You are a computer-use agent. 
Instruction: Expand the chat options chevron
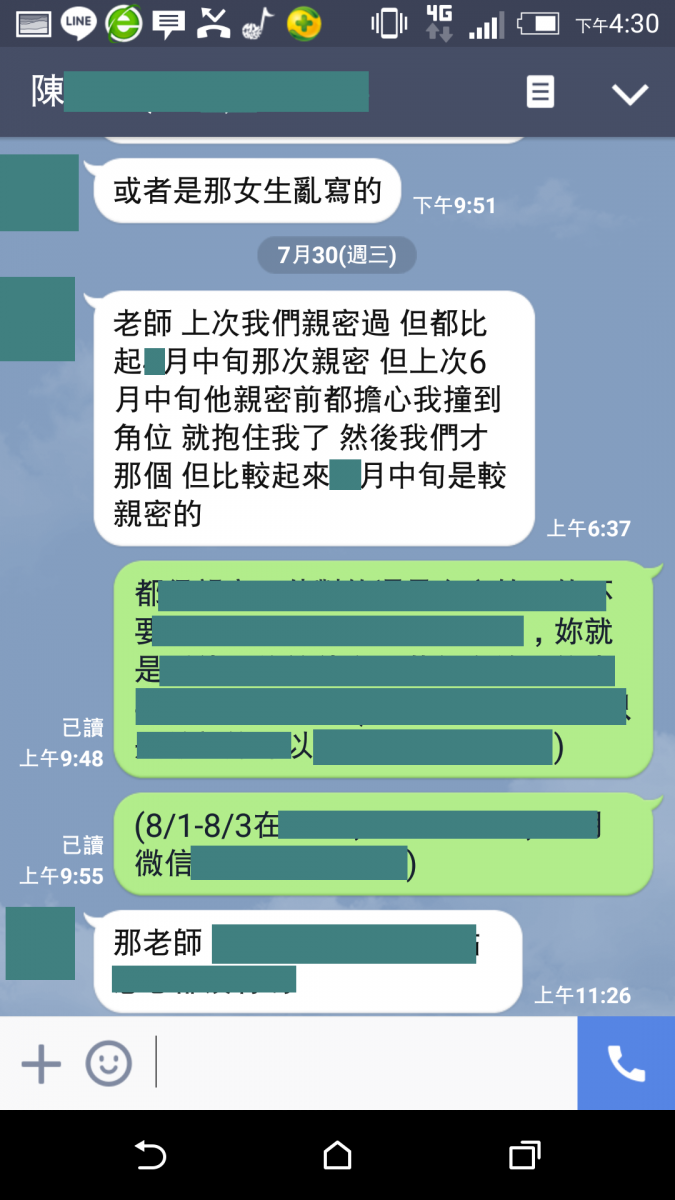pos(630,94)
